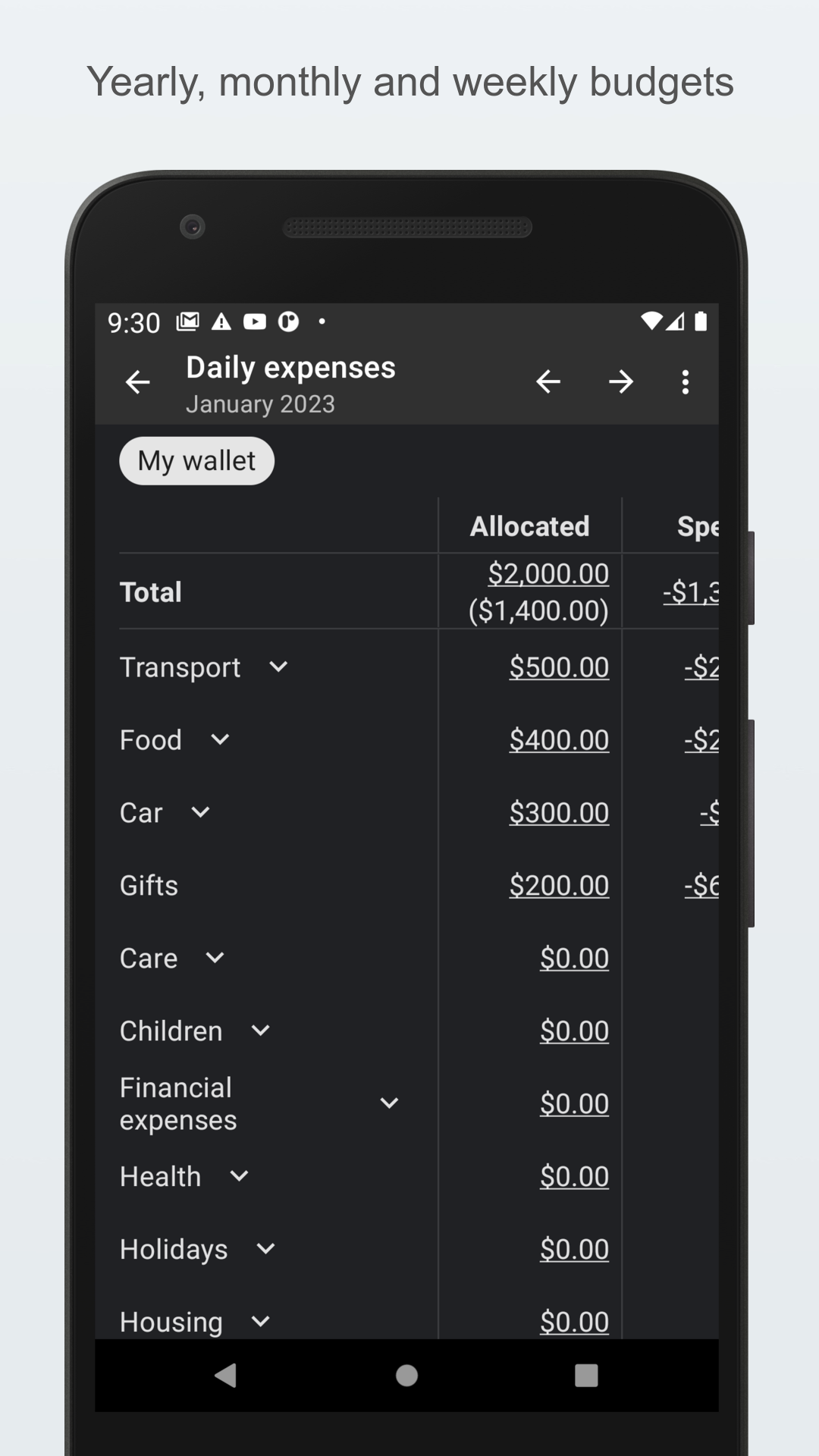Tap the warning notification icon
This screenshot has height=1456, width=819.
(x=221, y=322)
